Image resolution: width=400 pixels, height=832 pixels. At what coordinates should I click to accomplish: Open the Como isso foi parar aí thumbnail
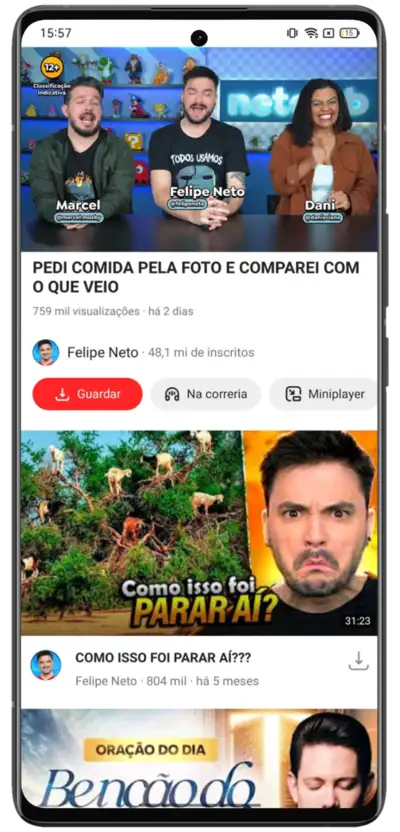tap(199, 533)
